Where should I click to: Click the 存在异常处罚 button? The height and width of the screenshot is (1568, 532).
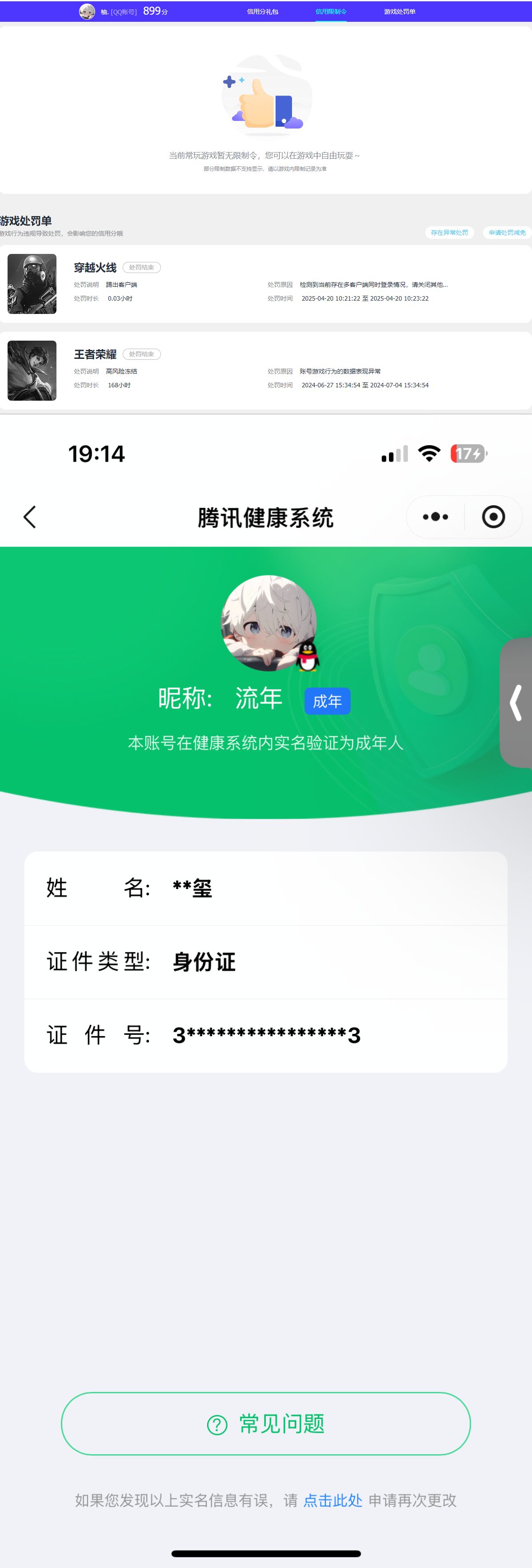point(448,233)
